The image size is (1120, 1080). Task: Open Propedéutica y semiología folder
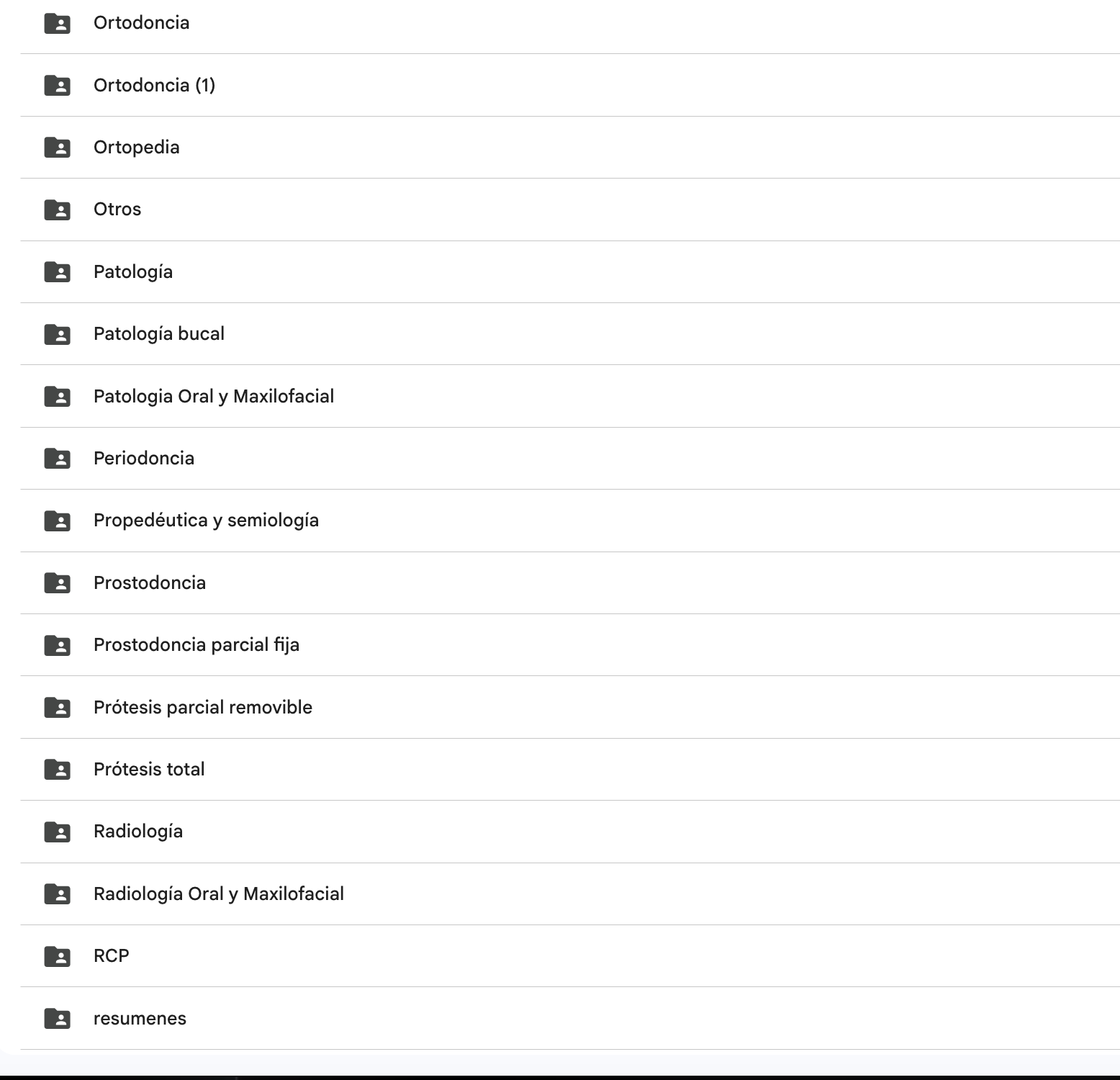click(x=206, y=521)
